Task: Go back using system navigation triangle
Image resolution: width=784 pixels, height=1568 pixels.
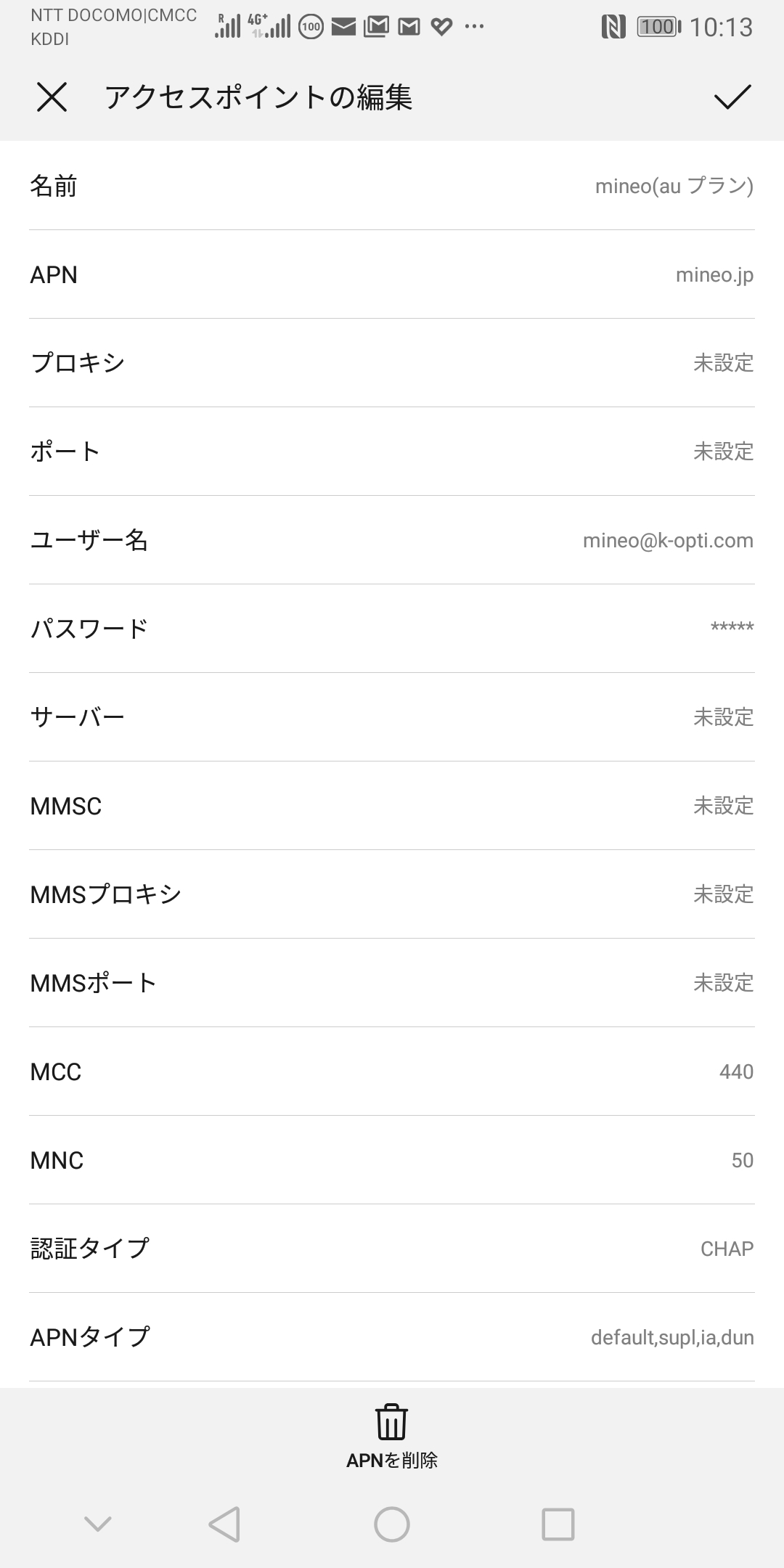Action: pos(224,1524)
